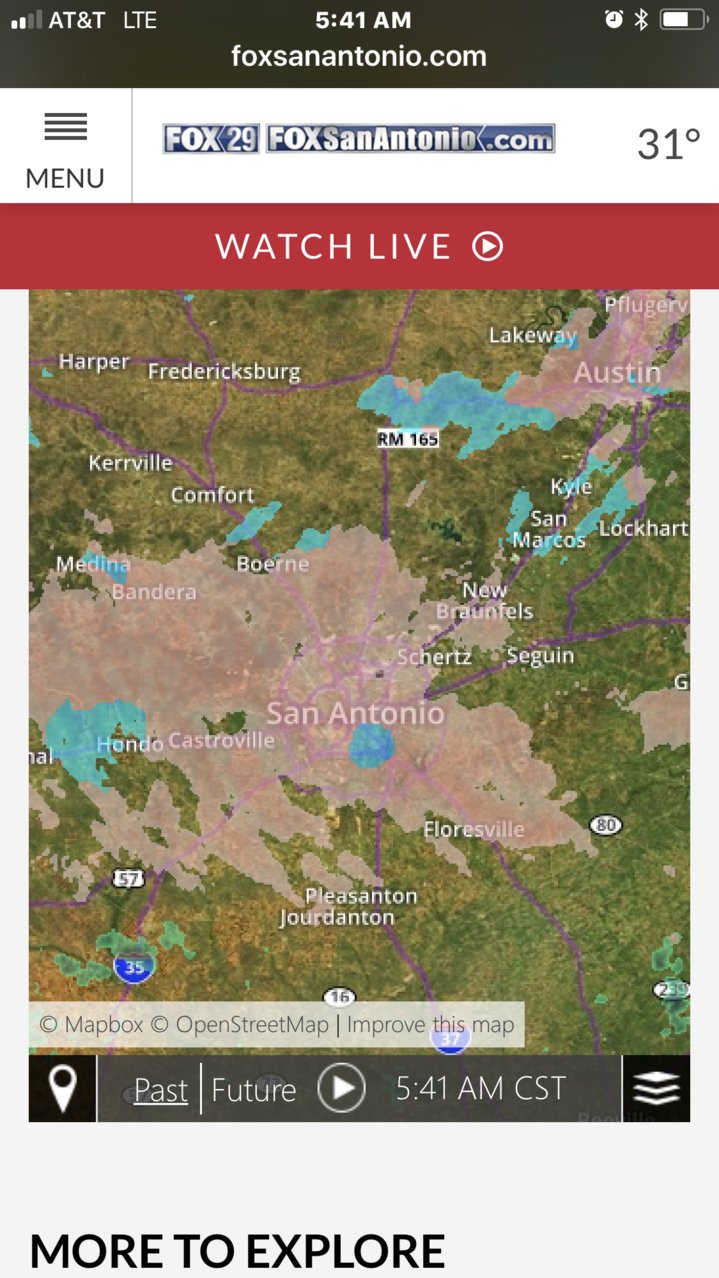Screen dimensions: 719x1278
Task: Play the radar animation
Action: coord(341,1088)
